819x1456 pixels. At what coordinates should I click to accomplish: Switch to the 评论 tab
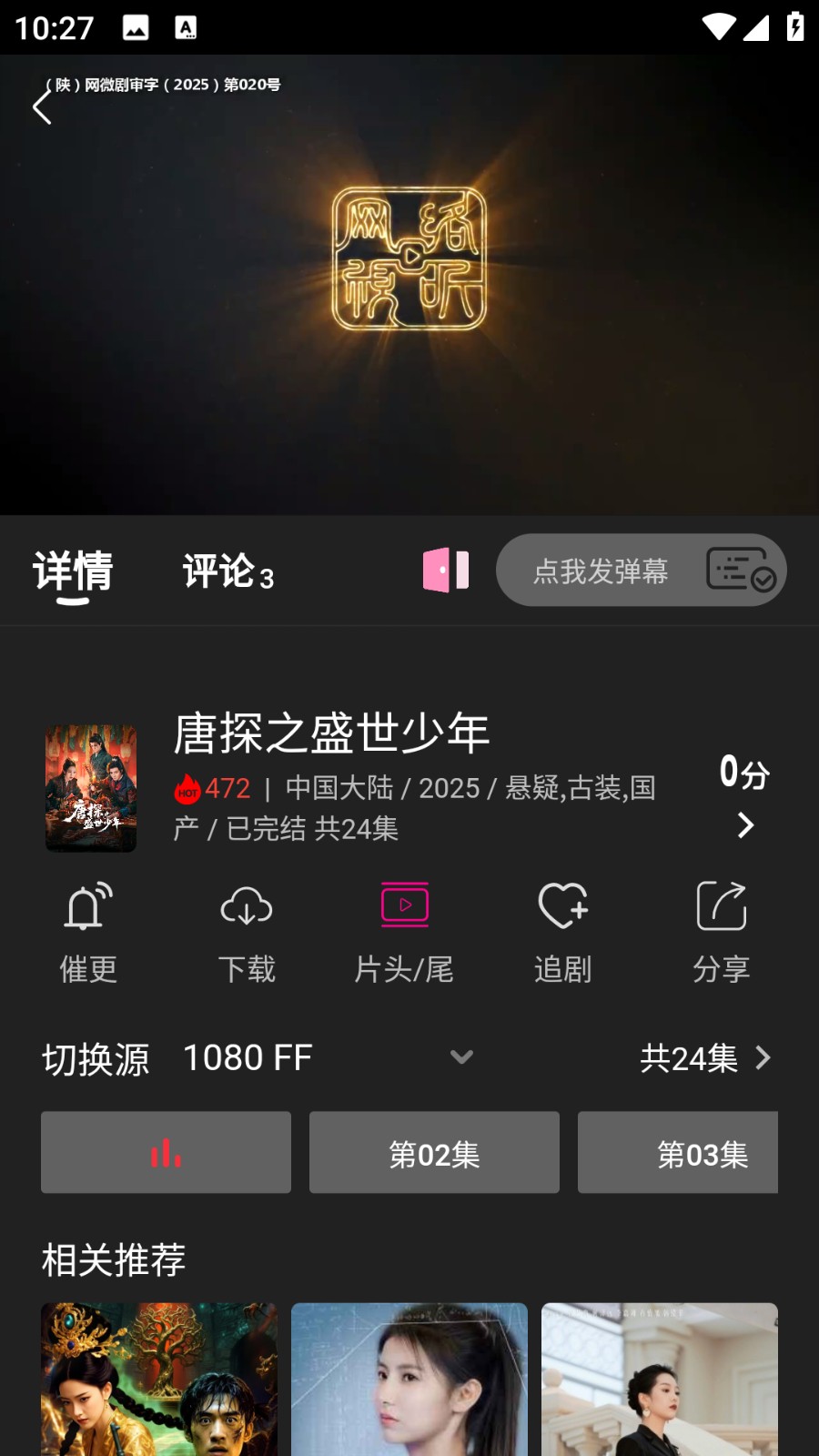coord(227,571)
